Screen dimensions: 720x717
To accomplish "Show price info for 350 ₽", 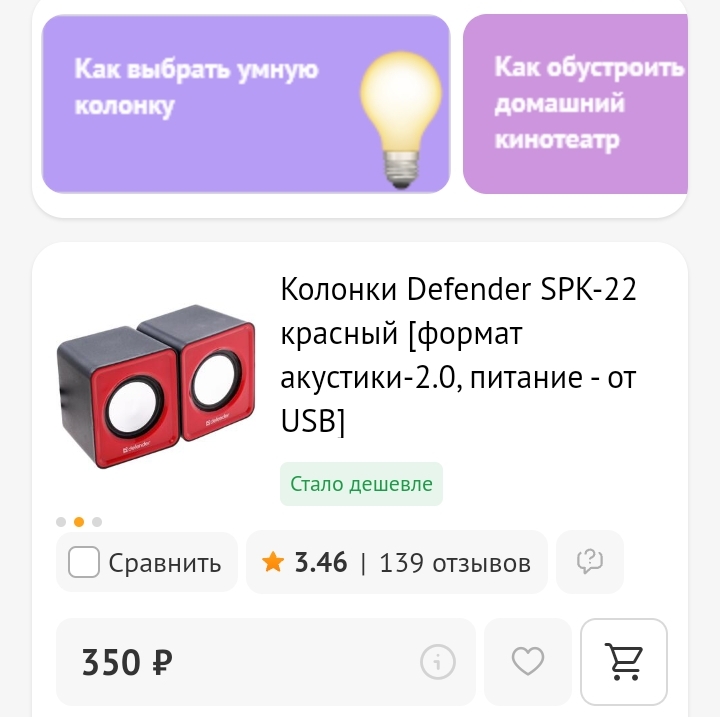I will [x=438, y=661].
